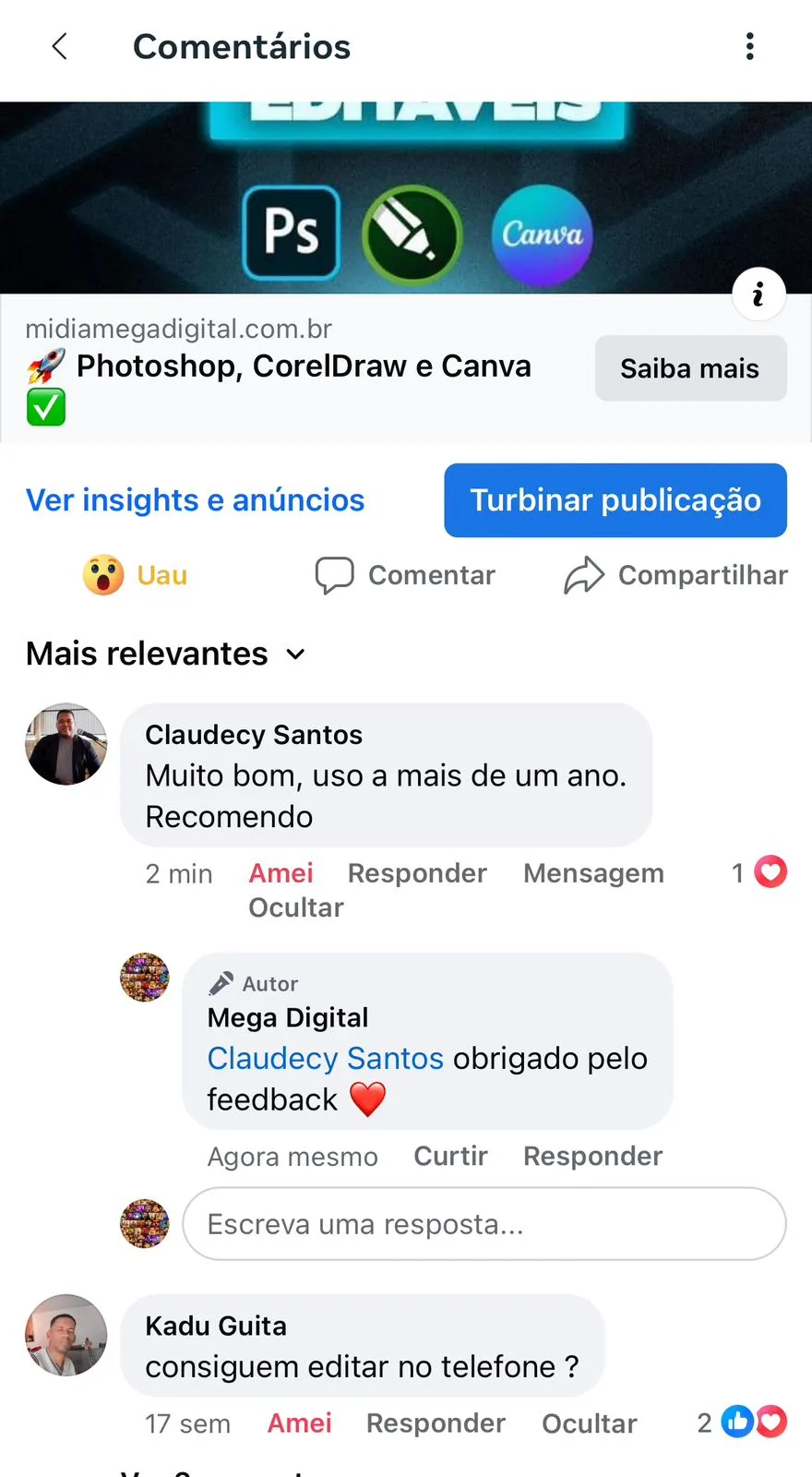
Task: Click 'Amei' on Kadu Guita's comment
Action: (299, 1423)
